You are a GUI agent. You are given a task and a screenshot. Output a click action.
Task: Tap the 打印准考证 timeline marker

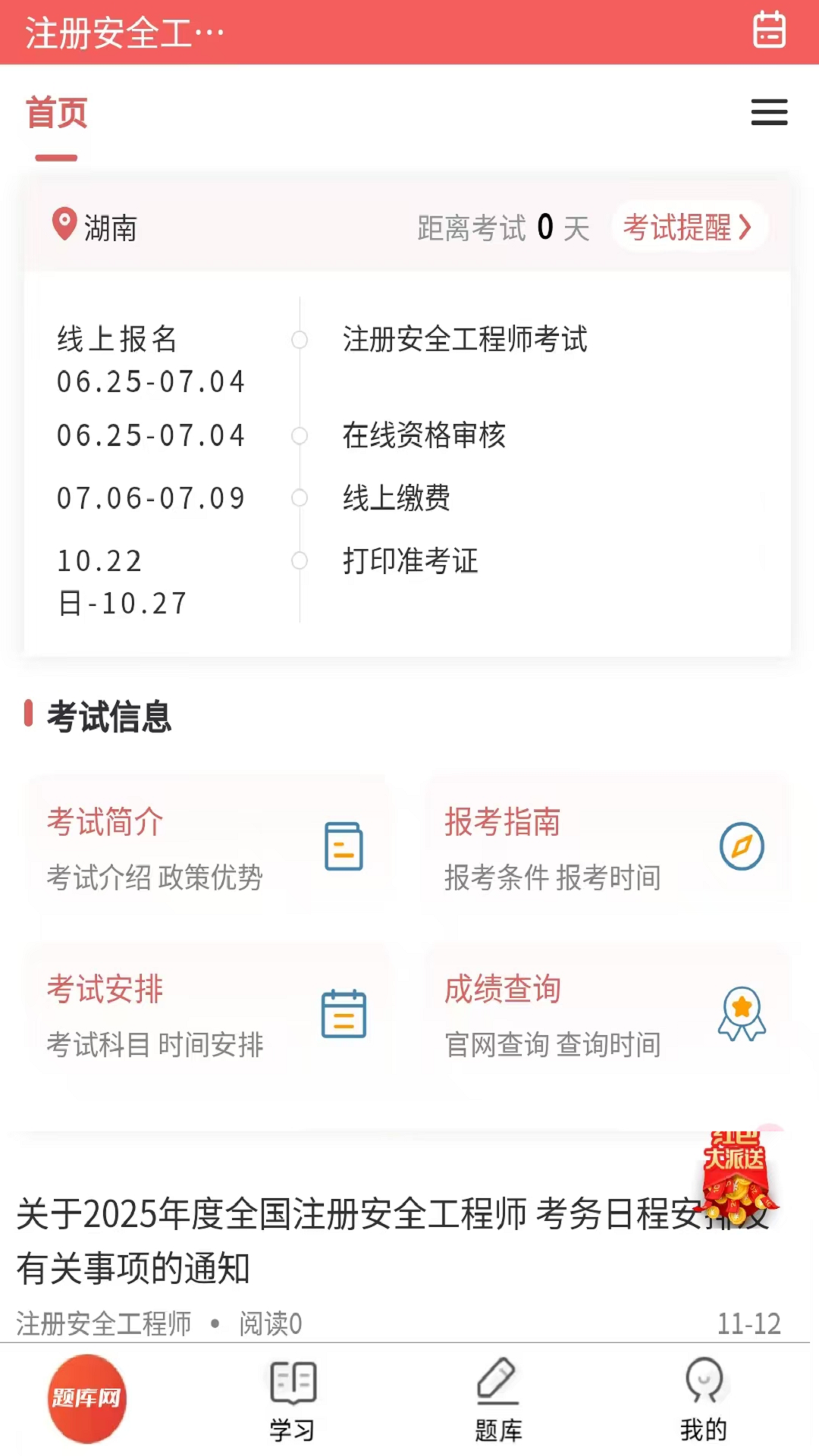tap(299, 561)
